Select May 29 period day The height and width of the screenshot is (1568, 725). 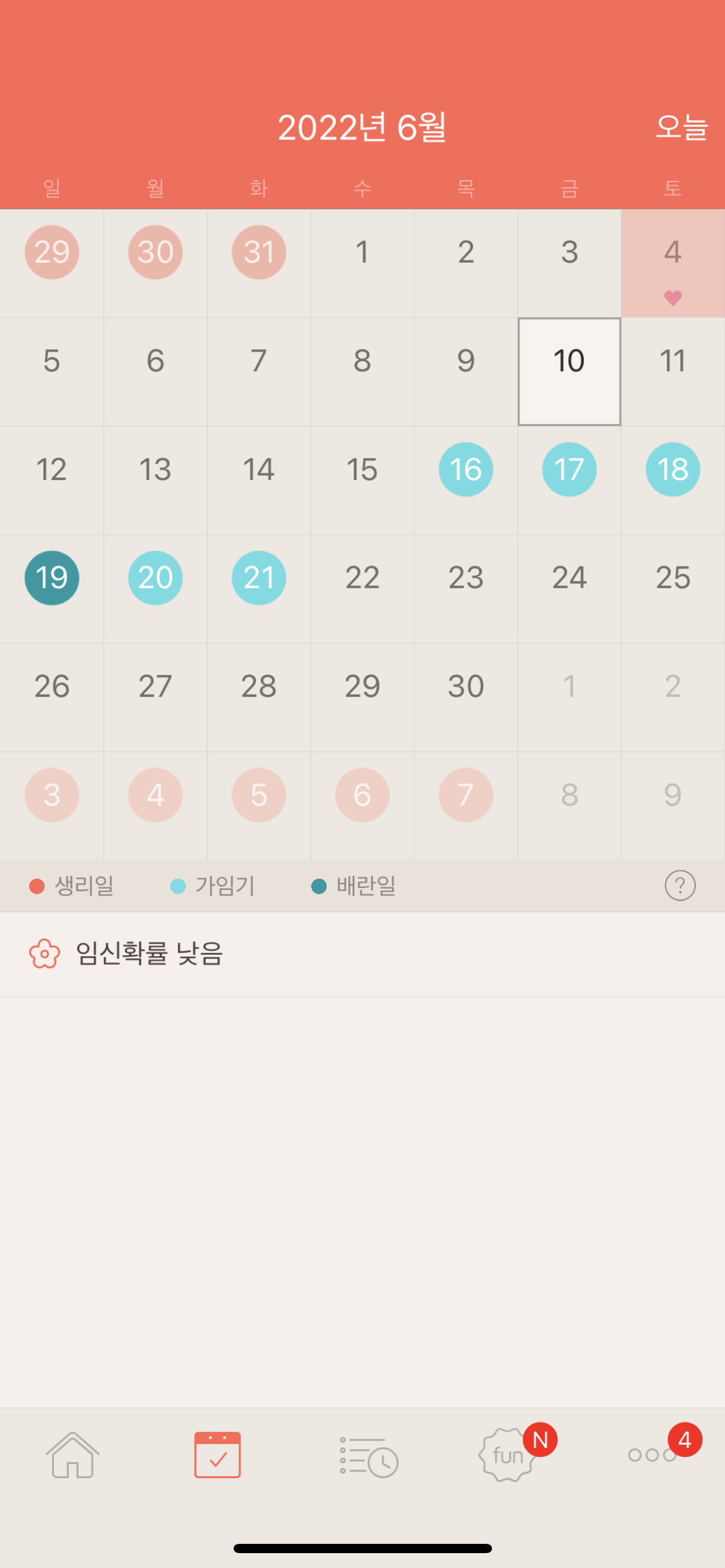[x=52, y=252]
